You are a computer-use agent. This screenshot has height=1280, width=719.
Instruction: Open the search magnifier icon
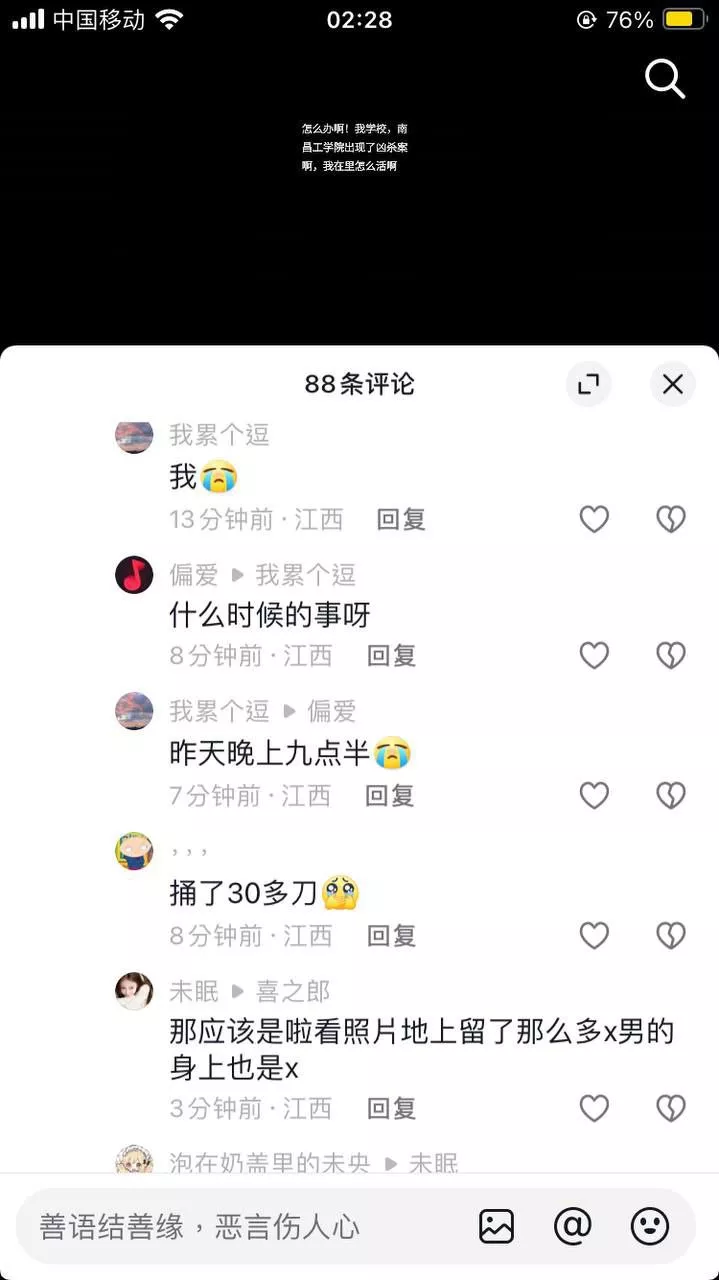(x=665, y=78)
